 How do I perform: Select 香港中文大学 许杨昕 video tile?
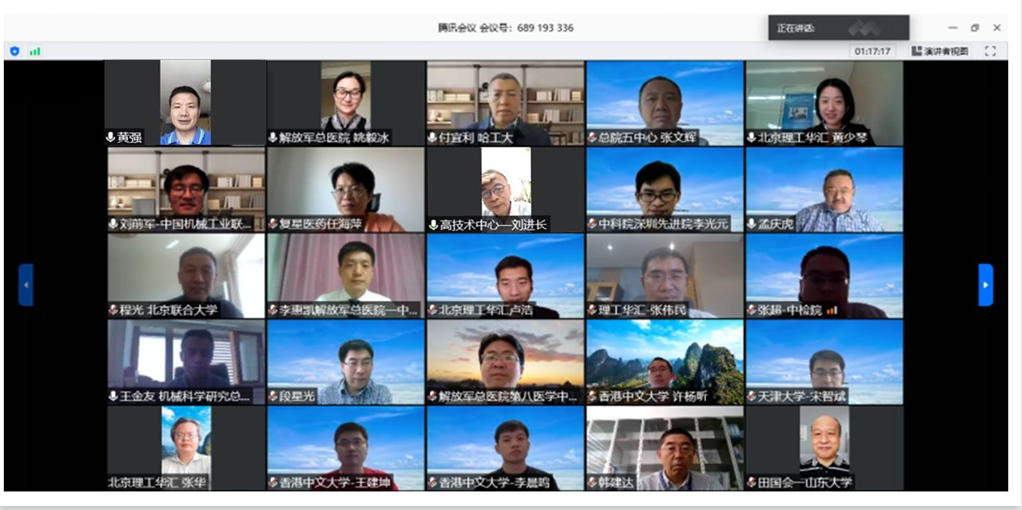click(665, 361)
